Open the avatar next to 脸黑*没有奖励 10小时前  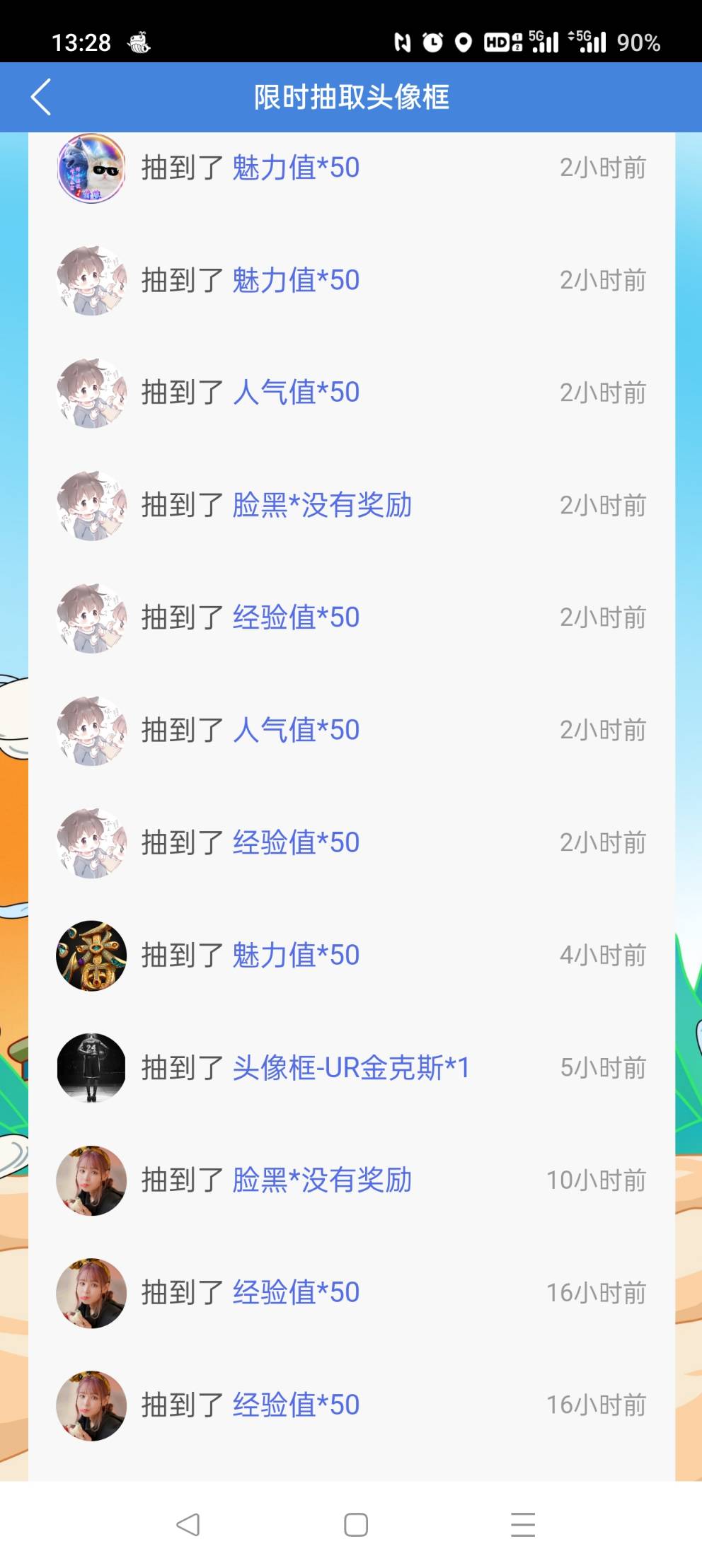tap(91, 1180)
